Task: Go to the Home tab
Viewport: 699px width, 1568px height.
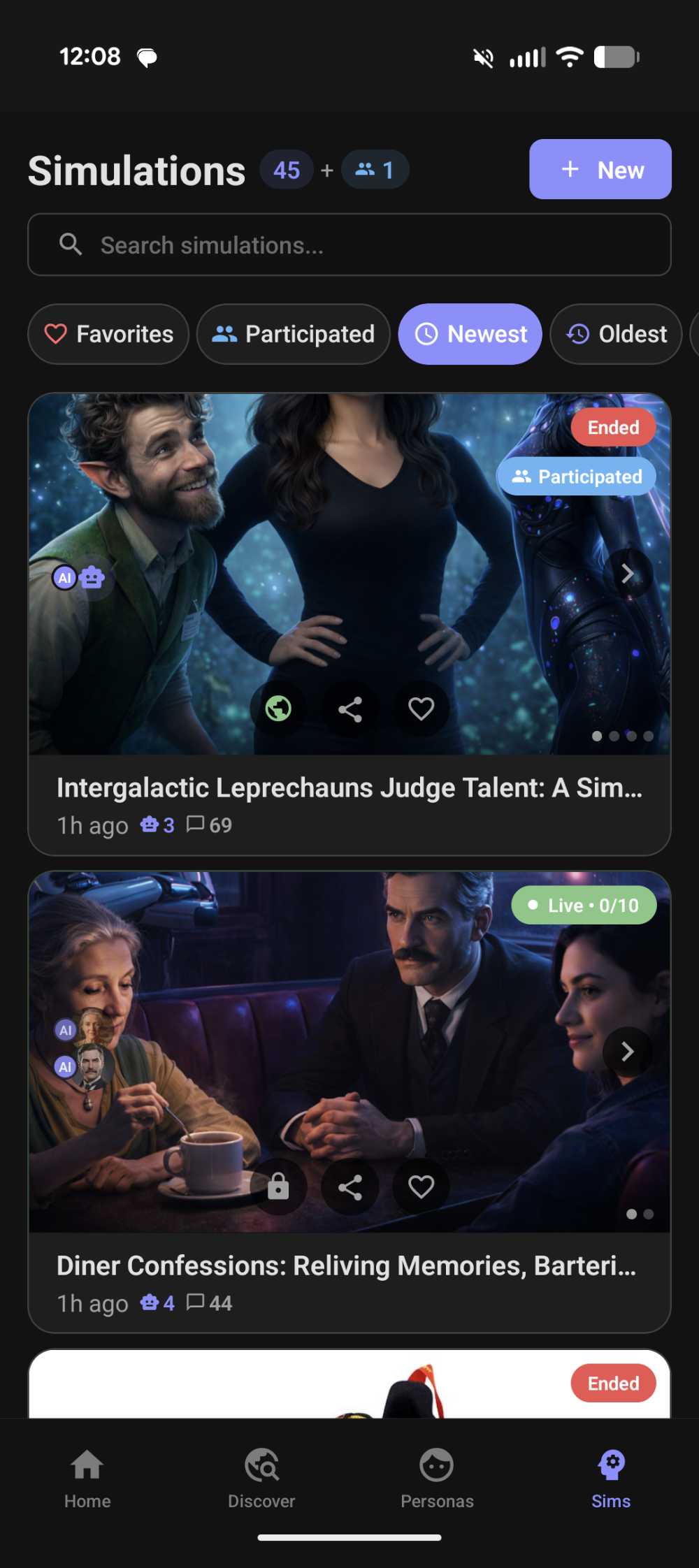Action: [87, 1479]
